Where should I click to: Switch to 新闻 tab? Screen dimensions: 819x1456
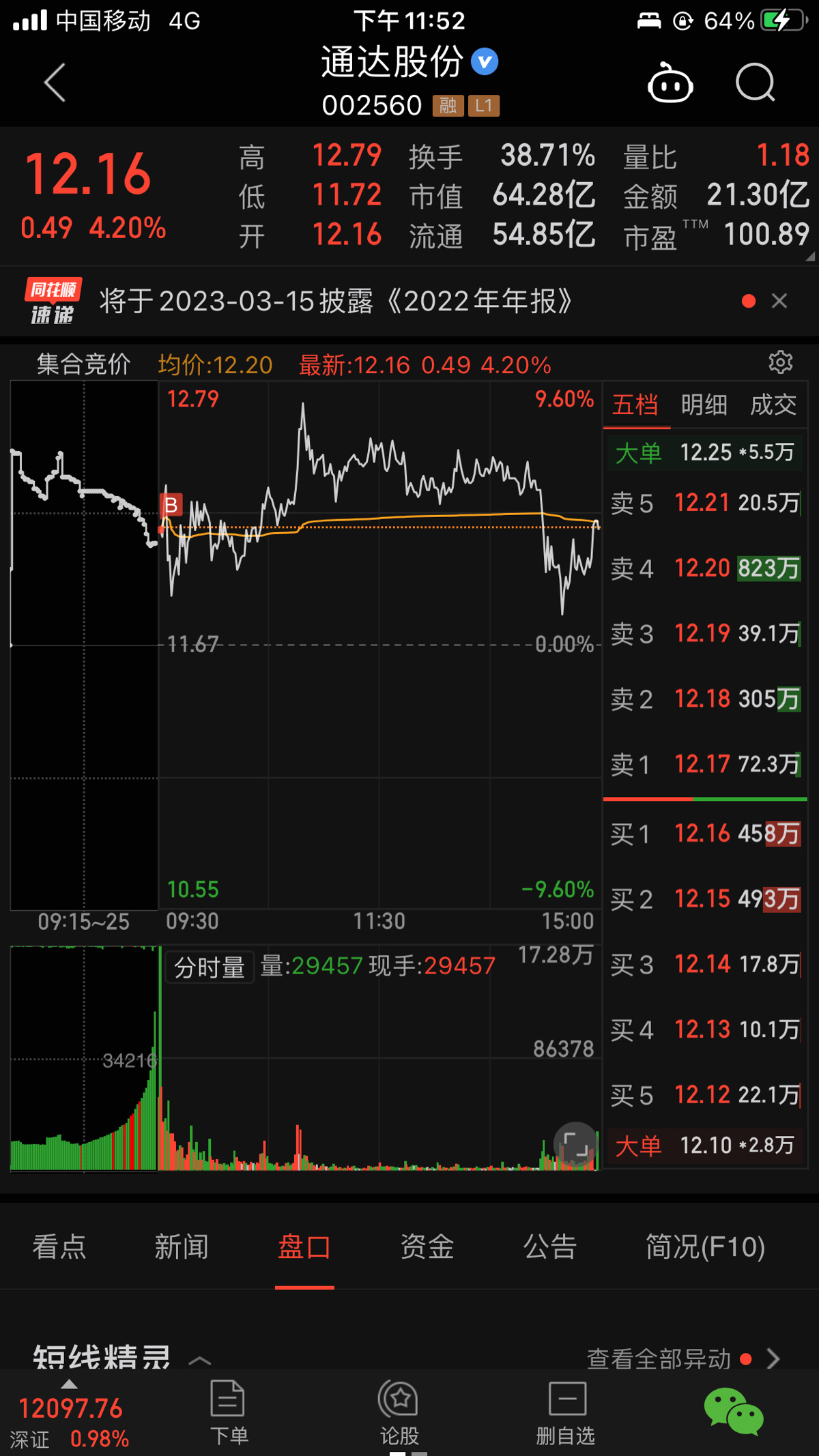182,1247
